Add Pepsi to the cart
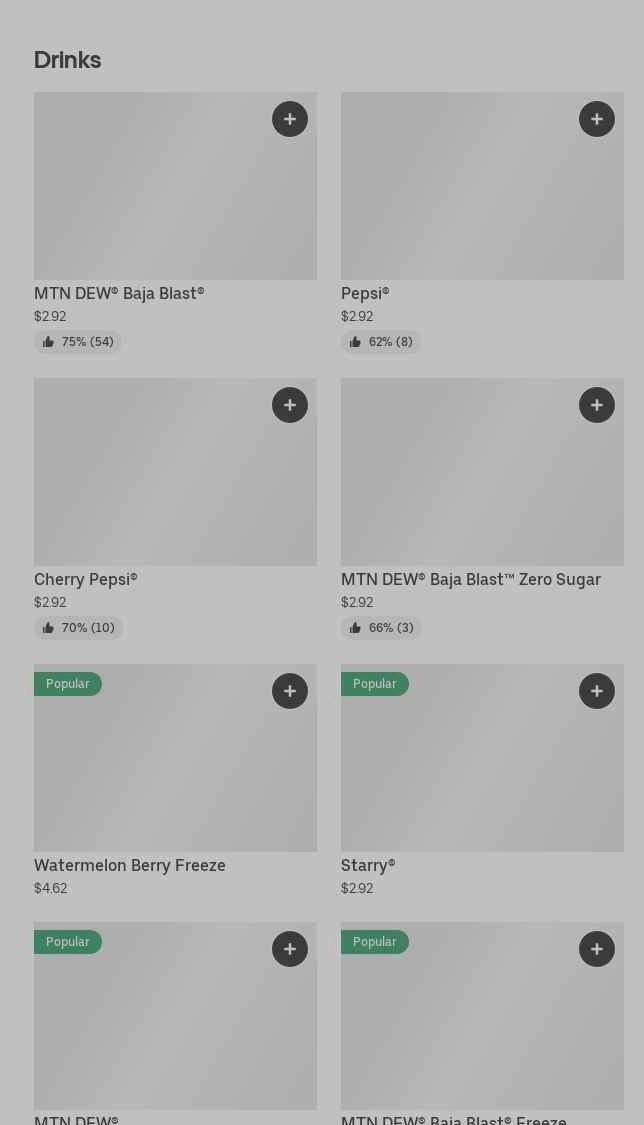644x1125 pixels. pyautogui.click(x=597, y=119)
